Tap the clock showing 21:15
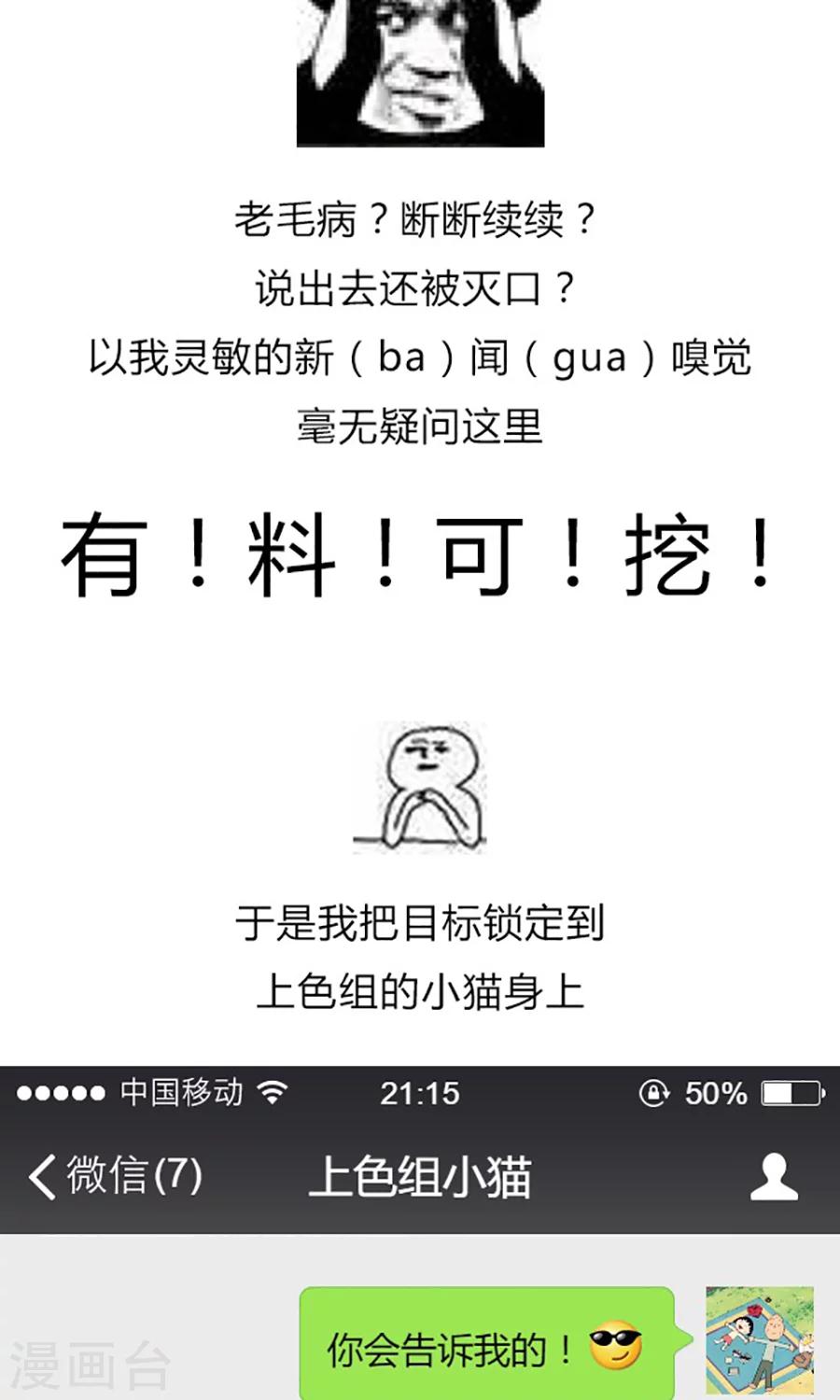 [419, 1092]
